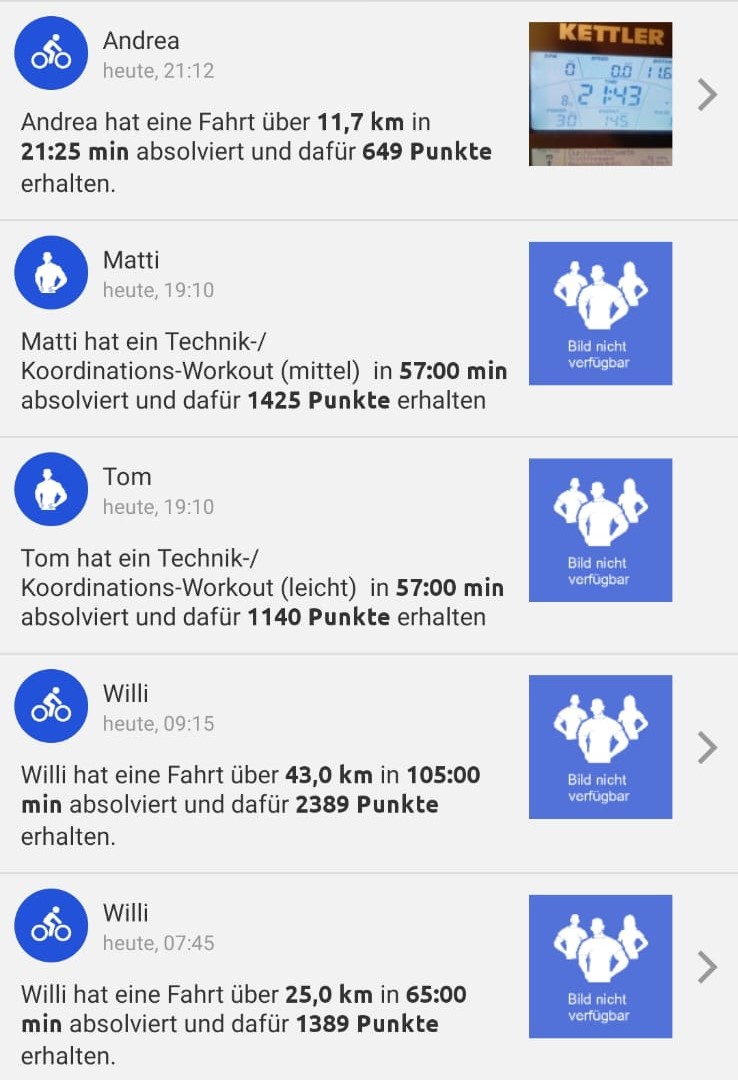Screen dimensions: 738x1080
Task: View Andrea's Kettler display photo
Action: pos(600,94)
